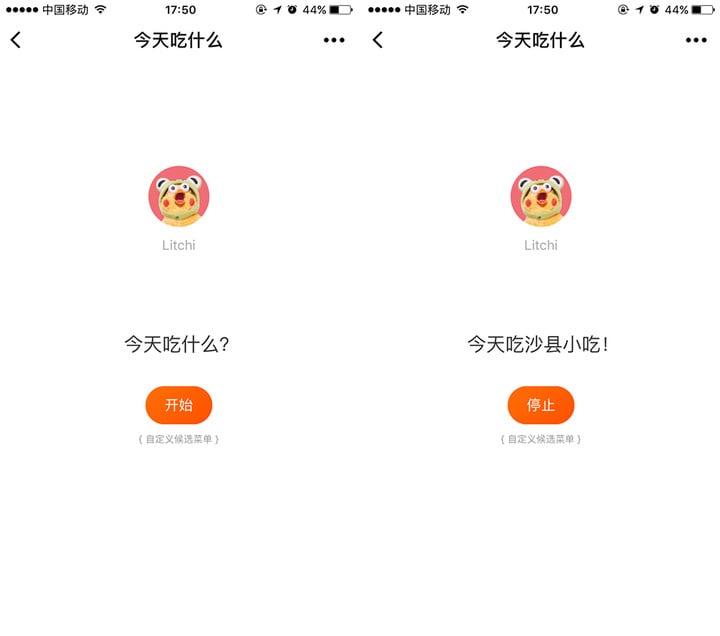
Task: Tap the orange 开始 button
Action: click(x=179, y=405)
